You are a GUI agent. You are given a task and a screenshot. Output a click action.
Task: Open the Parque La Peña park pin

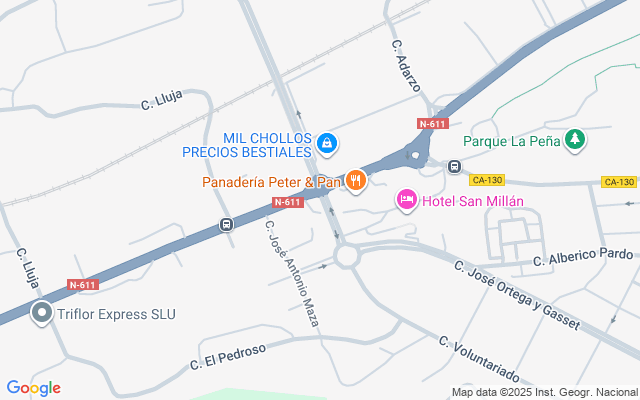(x=575, y=141)
